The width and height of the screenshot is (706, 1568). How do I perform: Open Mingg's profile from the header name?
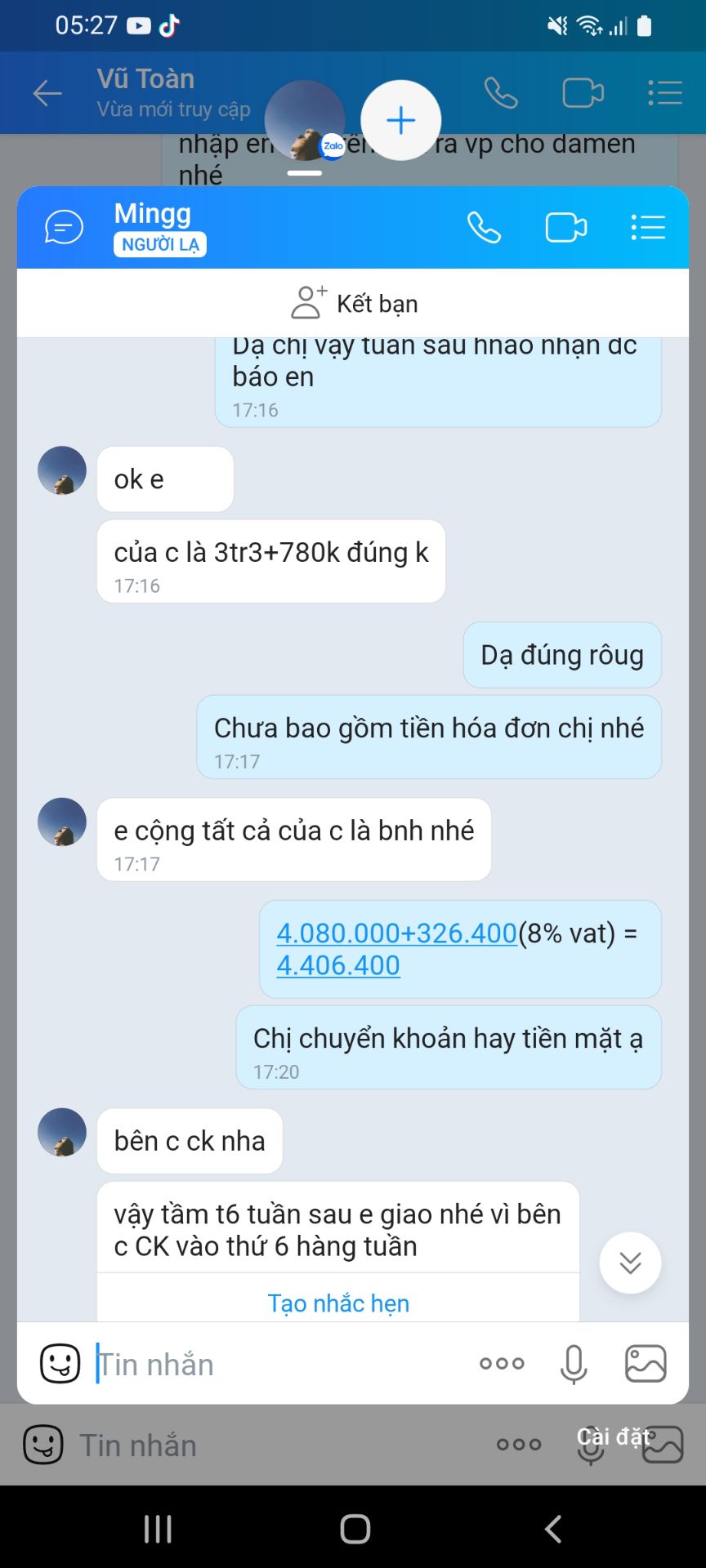click(x=150, y=214)
